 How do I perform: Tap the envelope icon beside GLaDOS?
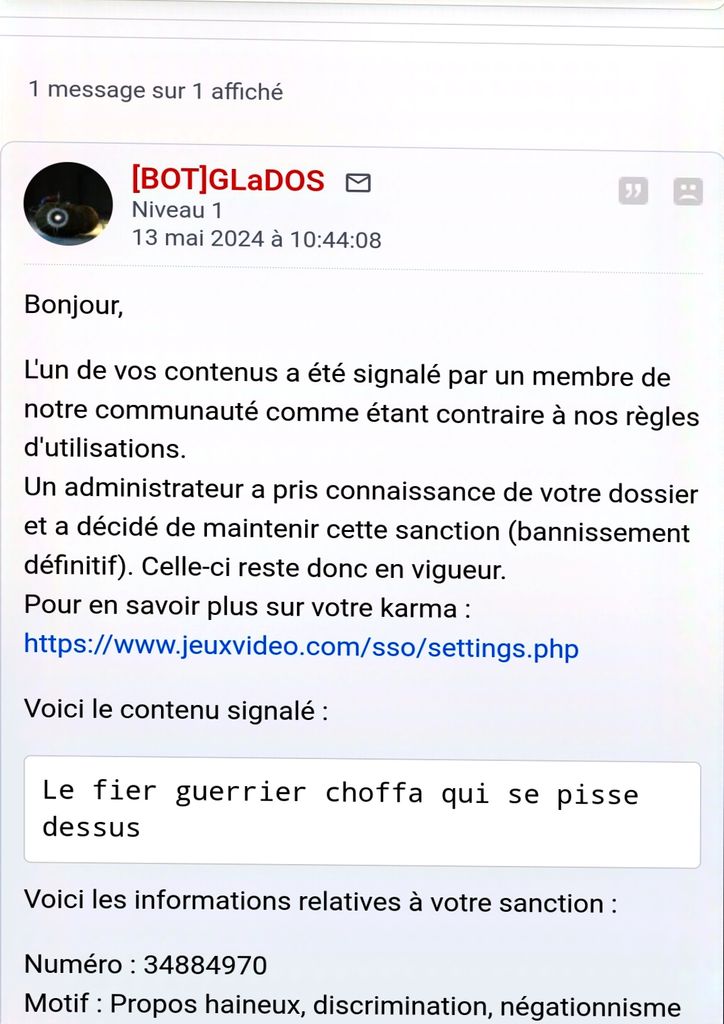coord(358,183)
